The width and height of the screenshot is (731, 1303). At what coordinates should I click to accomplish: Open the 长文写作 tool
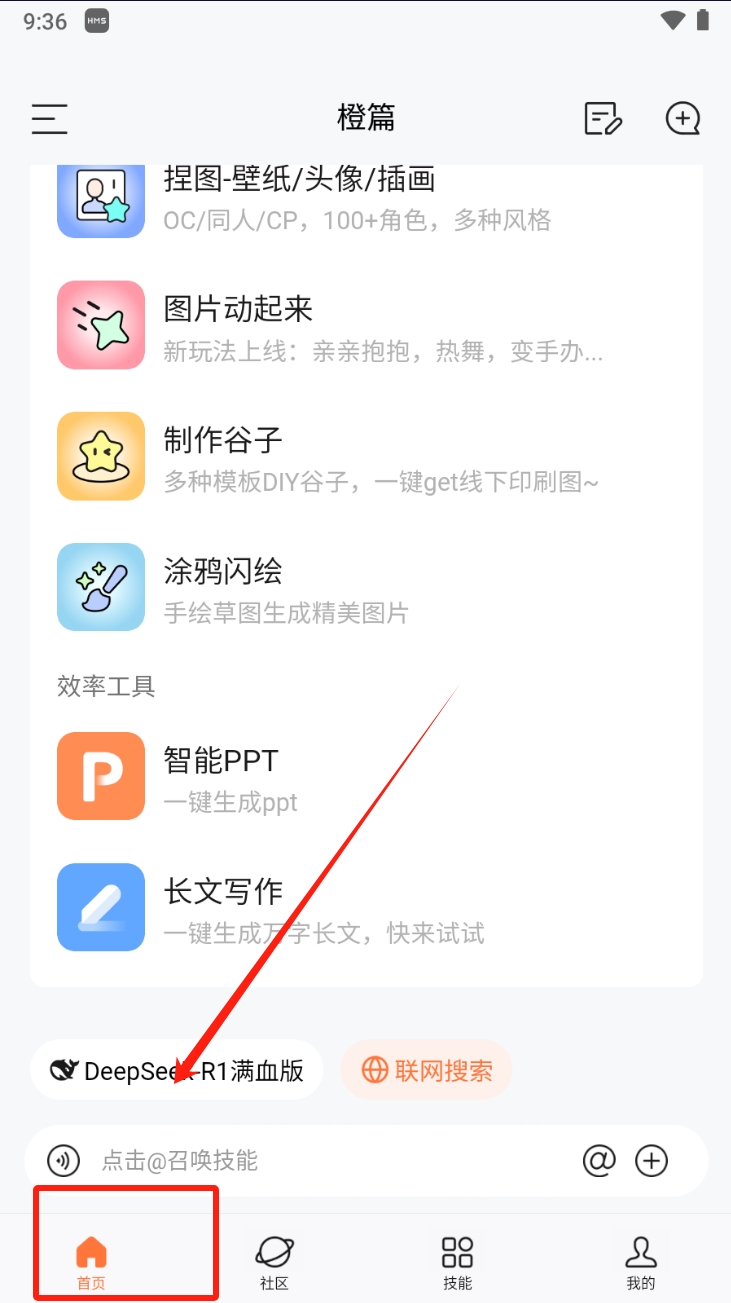coord(300,907)
